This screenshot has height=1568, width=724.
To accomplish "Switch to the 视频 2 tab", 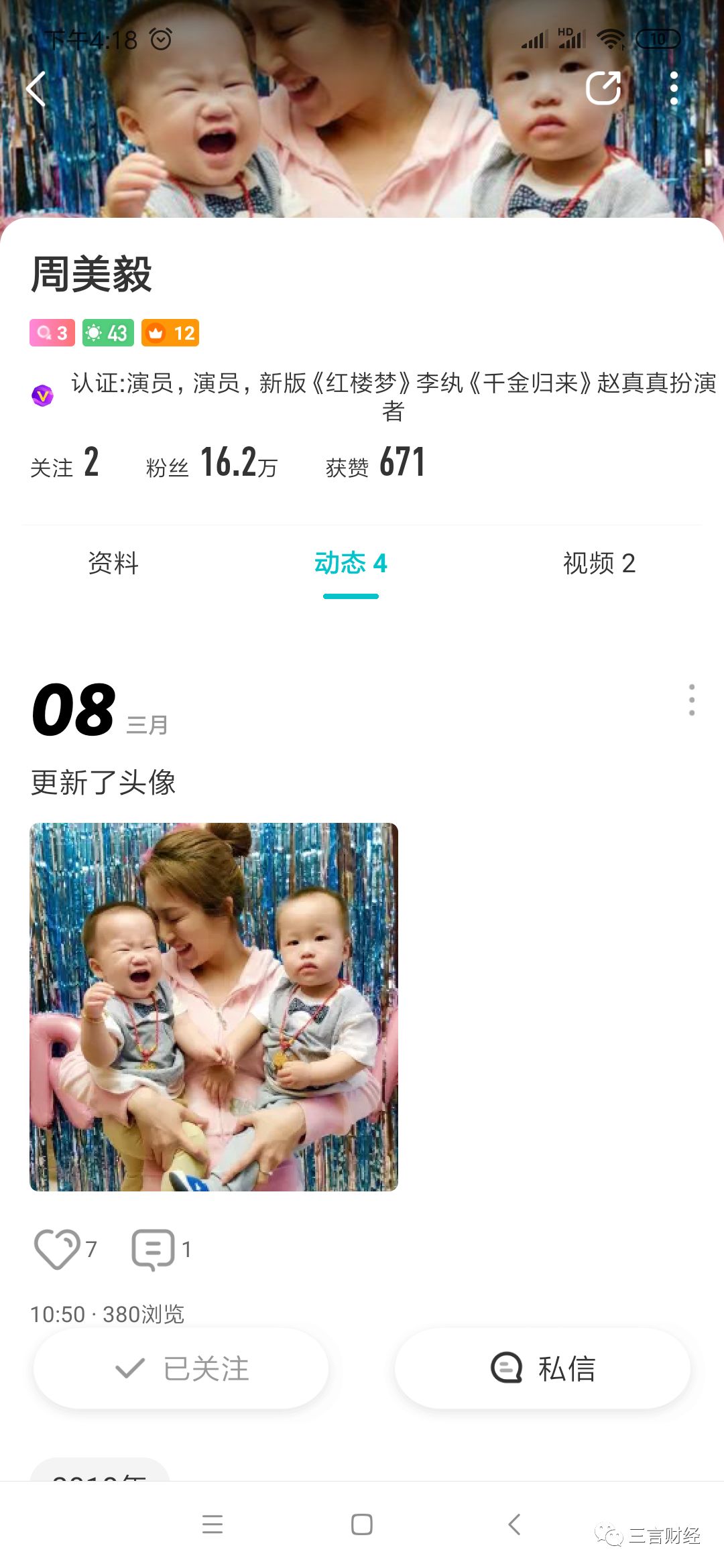I will click(599, 563).
